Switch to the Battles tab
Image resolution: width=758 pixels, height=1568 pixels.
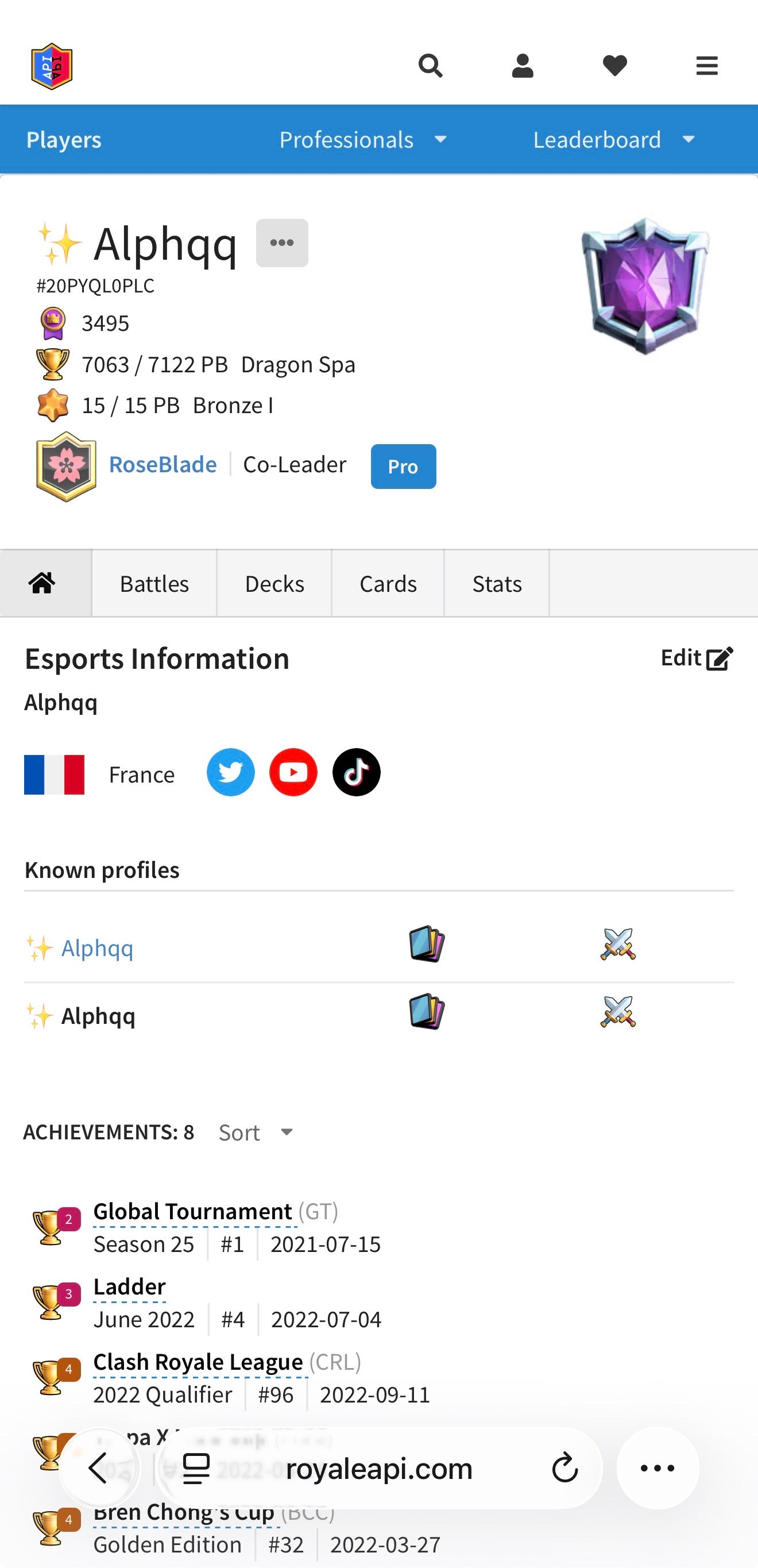(x=154, y=584)
